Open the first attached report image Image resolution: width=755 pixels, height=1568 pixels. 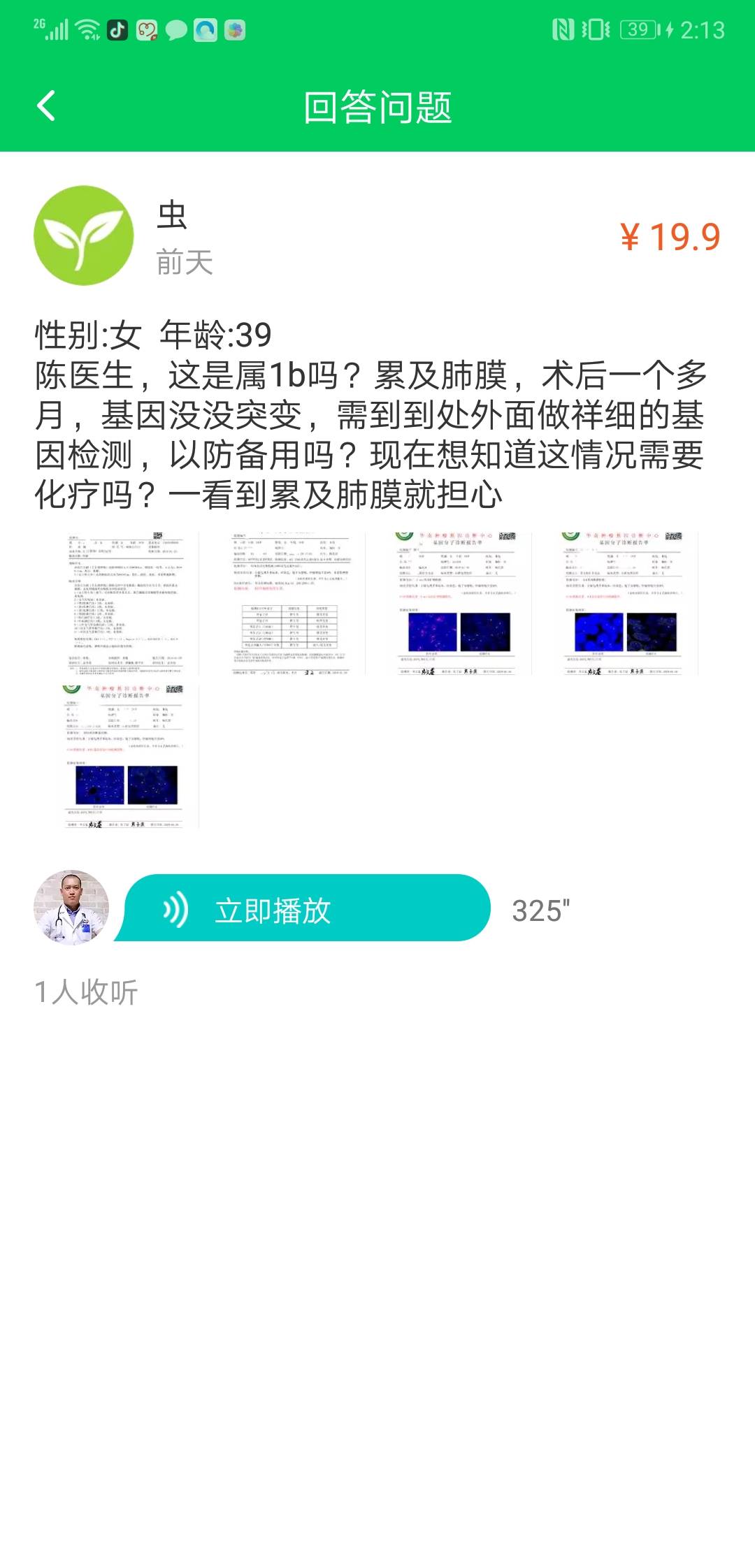129,604
